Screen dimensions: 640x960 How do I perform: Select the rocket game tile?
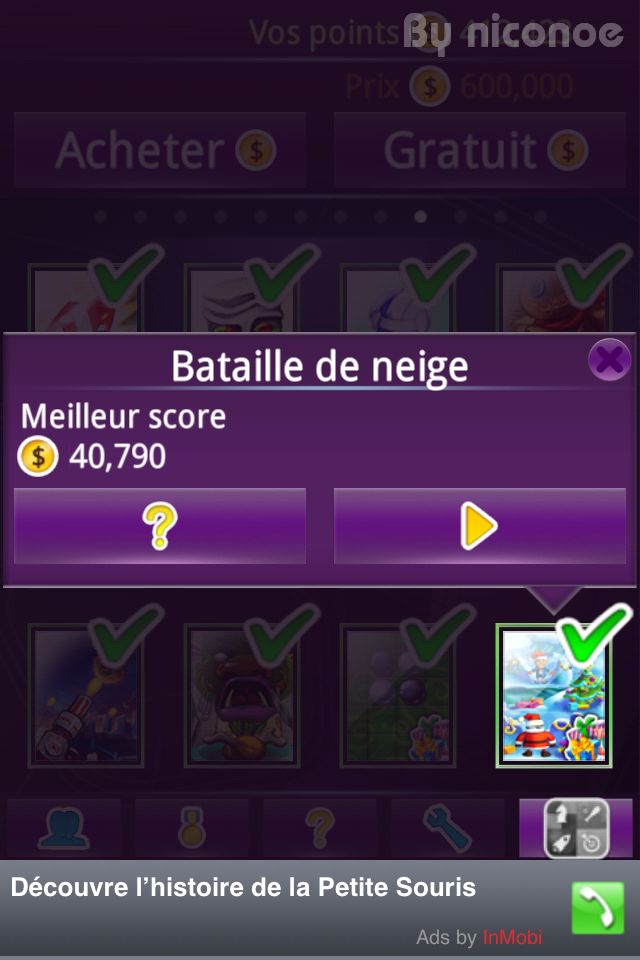(86, 696)
